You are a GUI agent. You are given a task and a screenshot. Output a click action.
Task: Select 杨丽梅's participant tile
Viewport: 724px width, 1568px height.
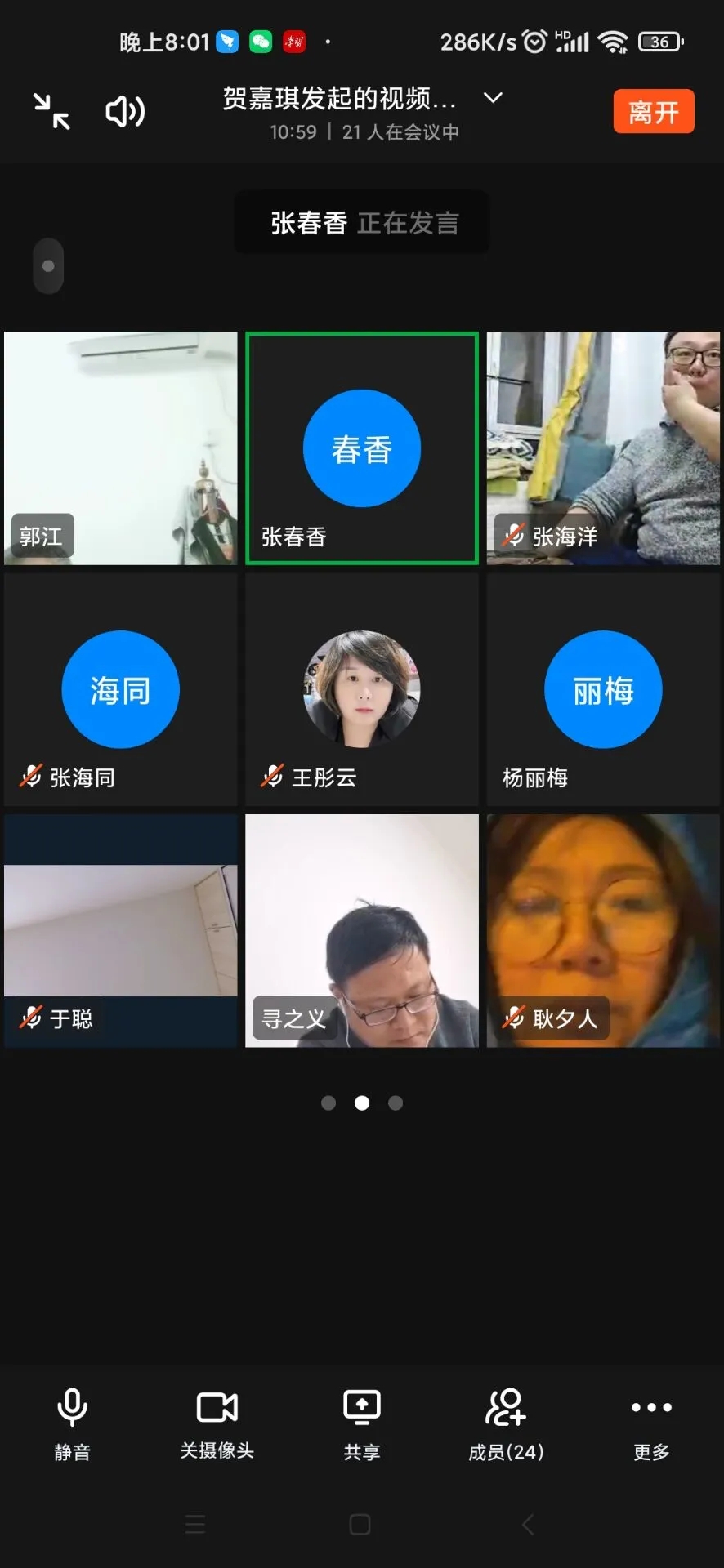pyautogui.click(x=603, y=689)
